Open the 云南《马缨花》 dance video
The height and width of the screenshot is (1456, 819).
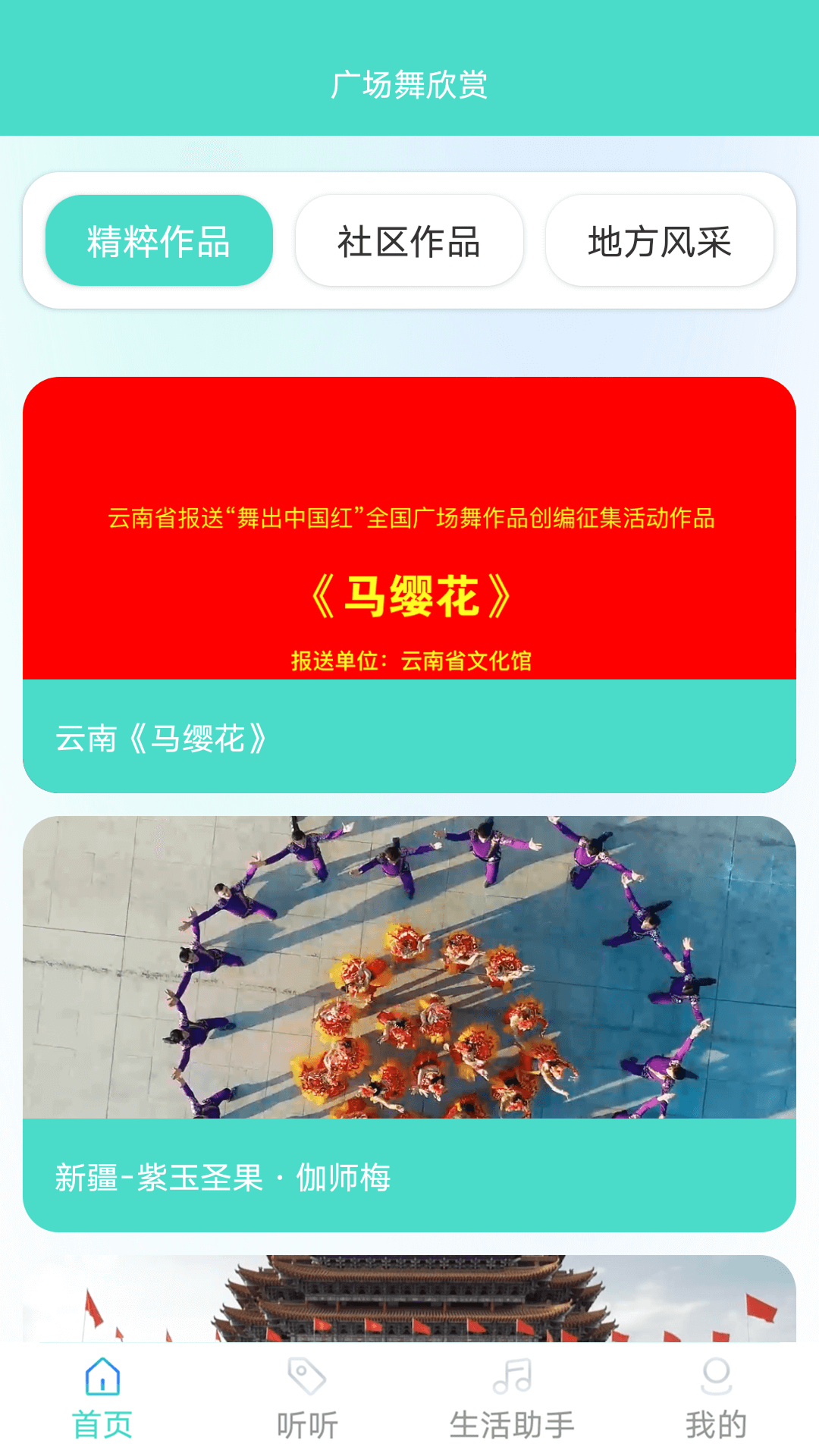tap(409, 584)
